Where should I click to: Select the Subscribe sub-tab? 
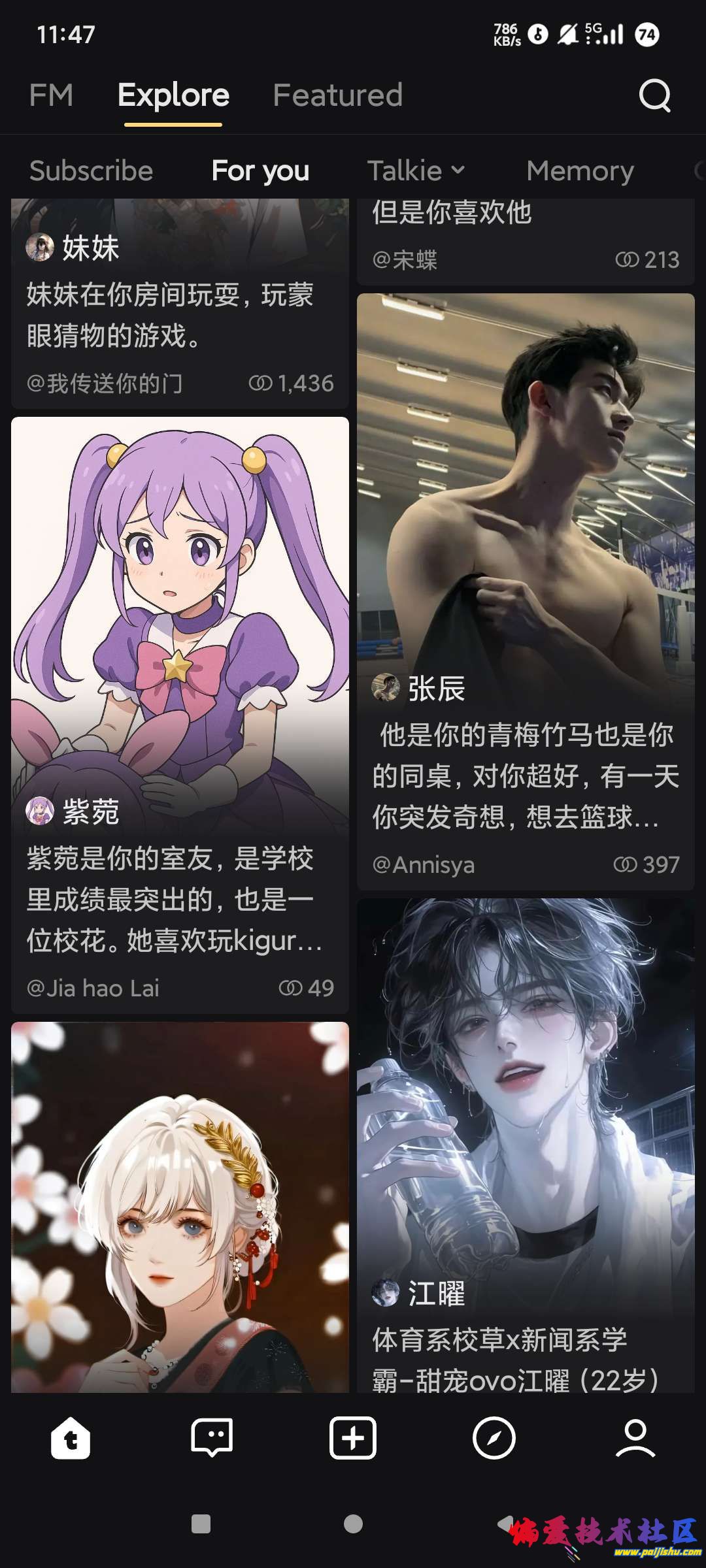[x=91, y=171]
